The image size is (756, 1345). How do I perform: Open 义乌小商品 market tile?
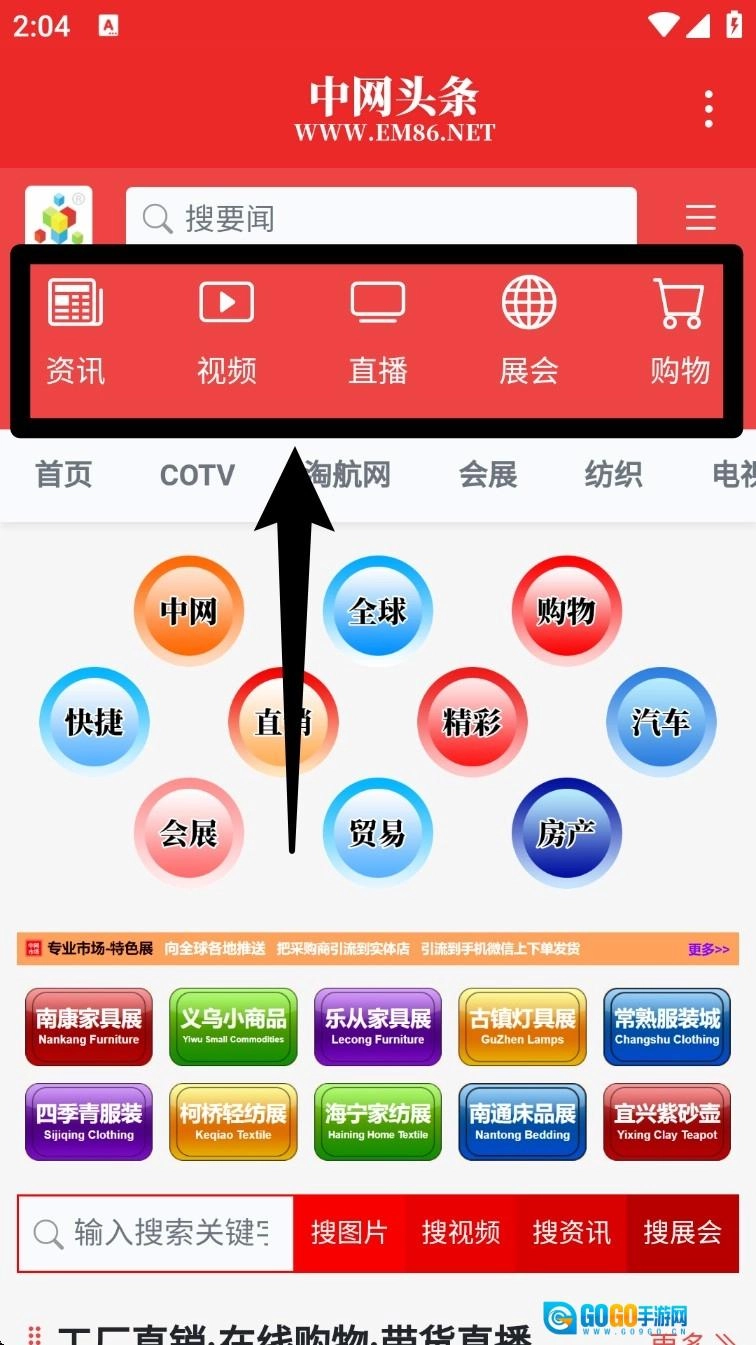(x=233, y=1027)
